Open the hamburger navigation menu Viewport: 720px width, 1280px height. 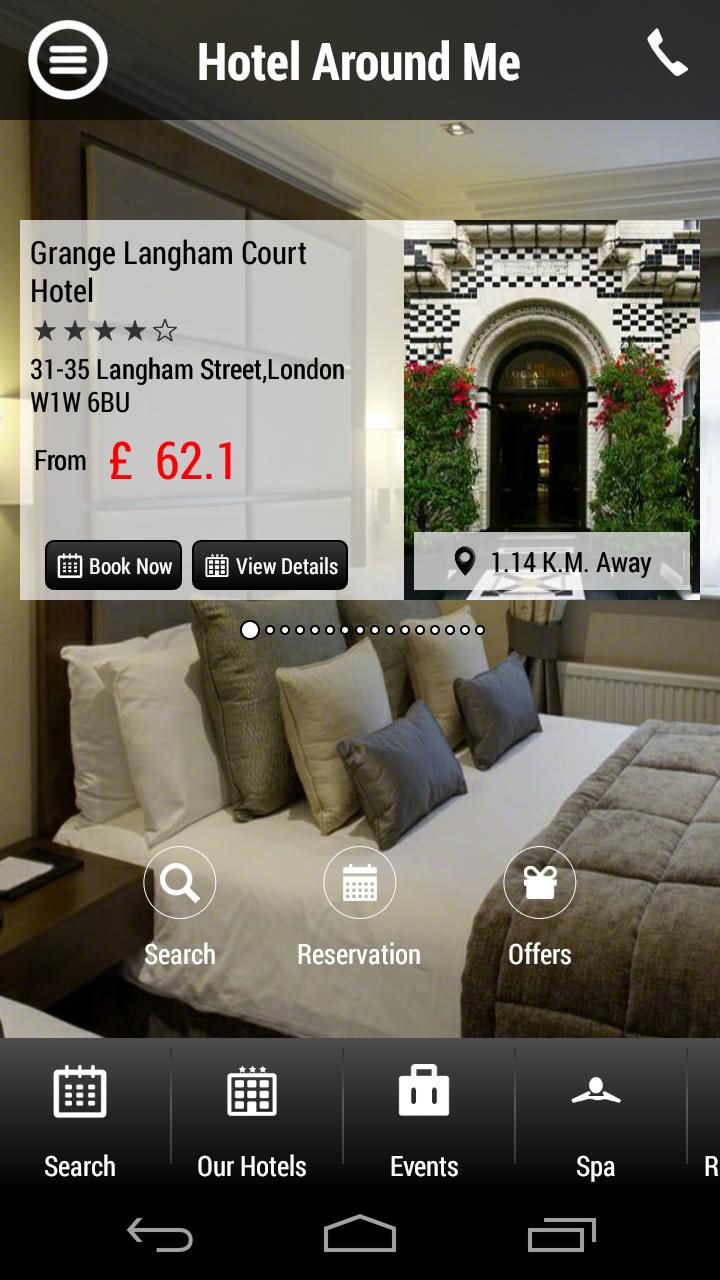coord(67,60)
